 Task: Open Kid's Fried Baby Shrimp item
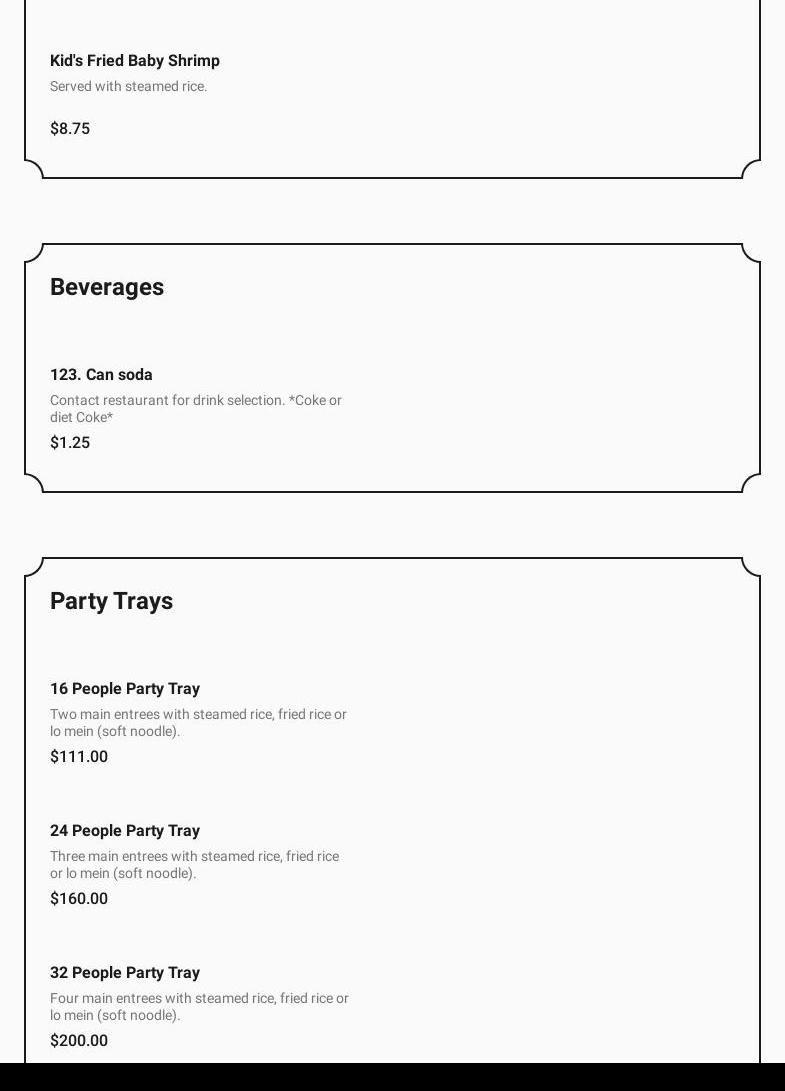[x=135, y=61]
